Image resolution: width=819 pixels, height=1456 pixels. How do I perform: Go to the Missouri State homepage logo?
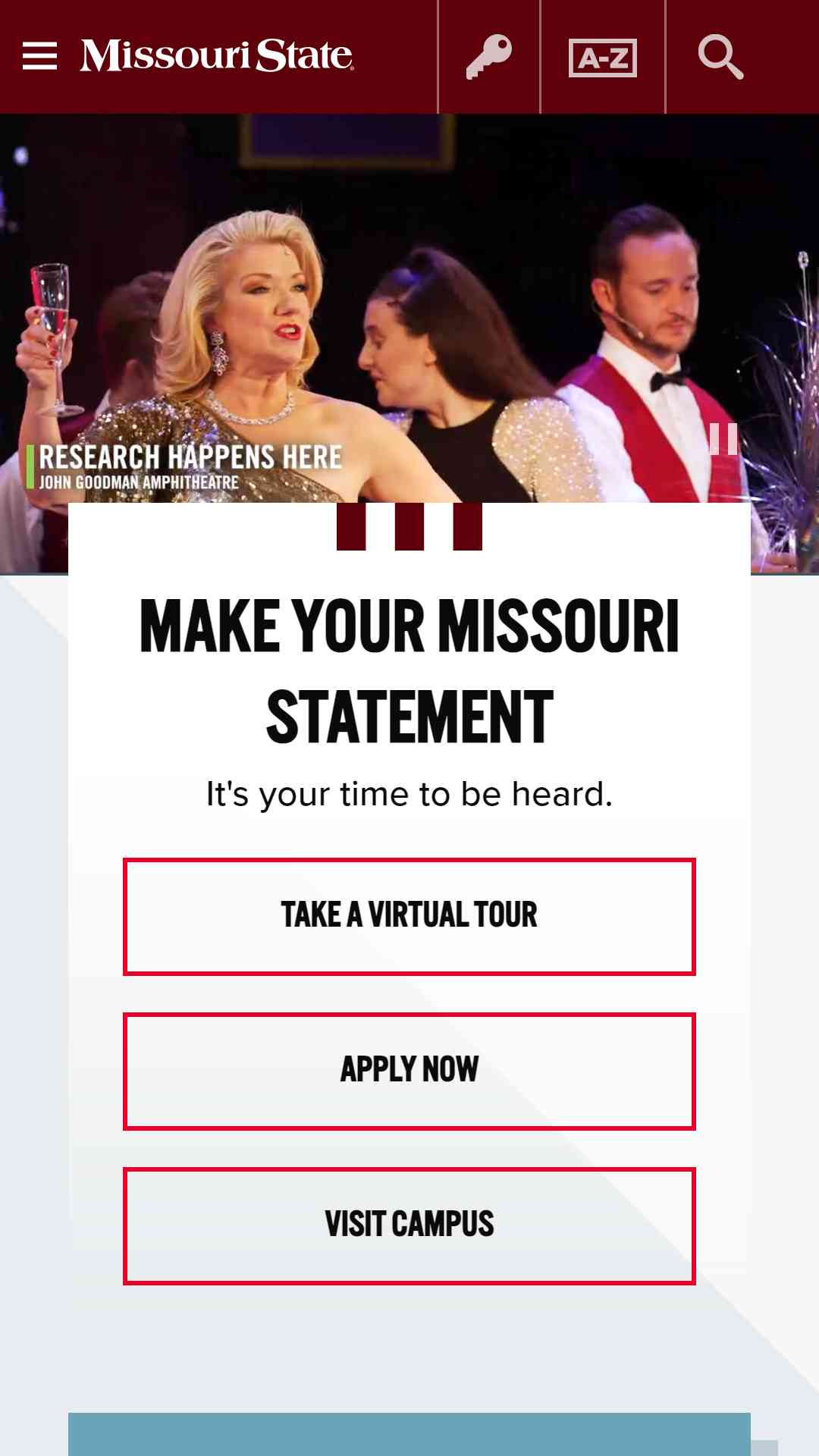(x=217, y=56)
